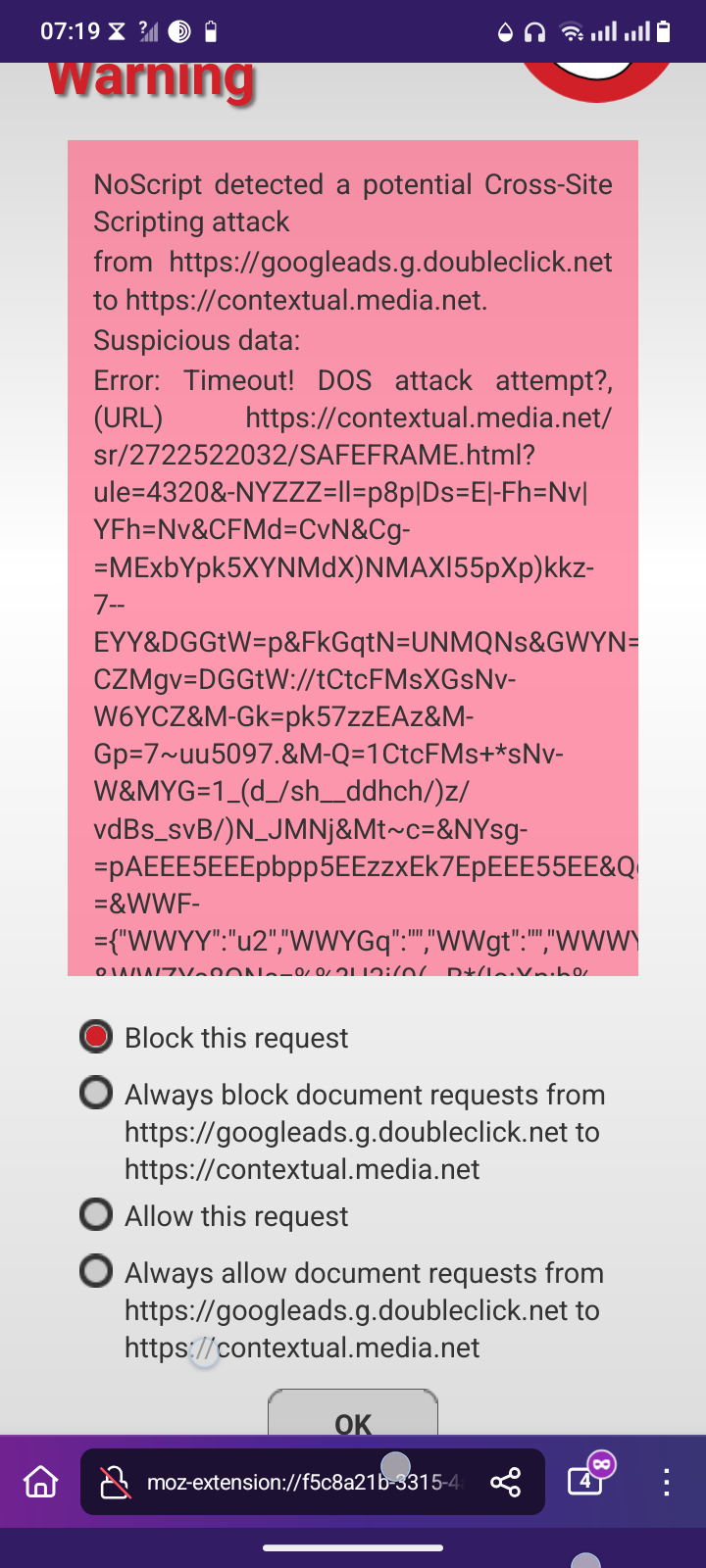706x1568 pixels.
Task: Open the browser overflow menu
Action: [667, 1482]
